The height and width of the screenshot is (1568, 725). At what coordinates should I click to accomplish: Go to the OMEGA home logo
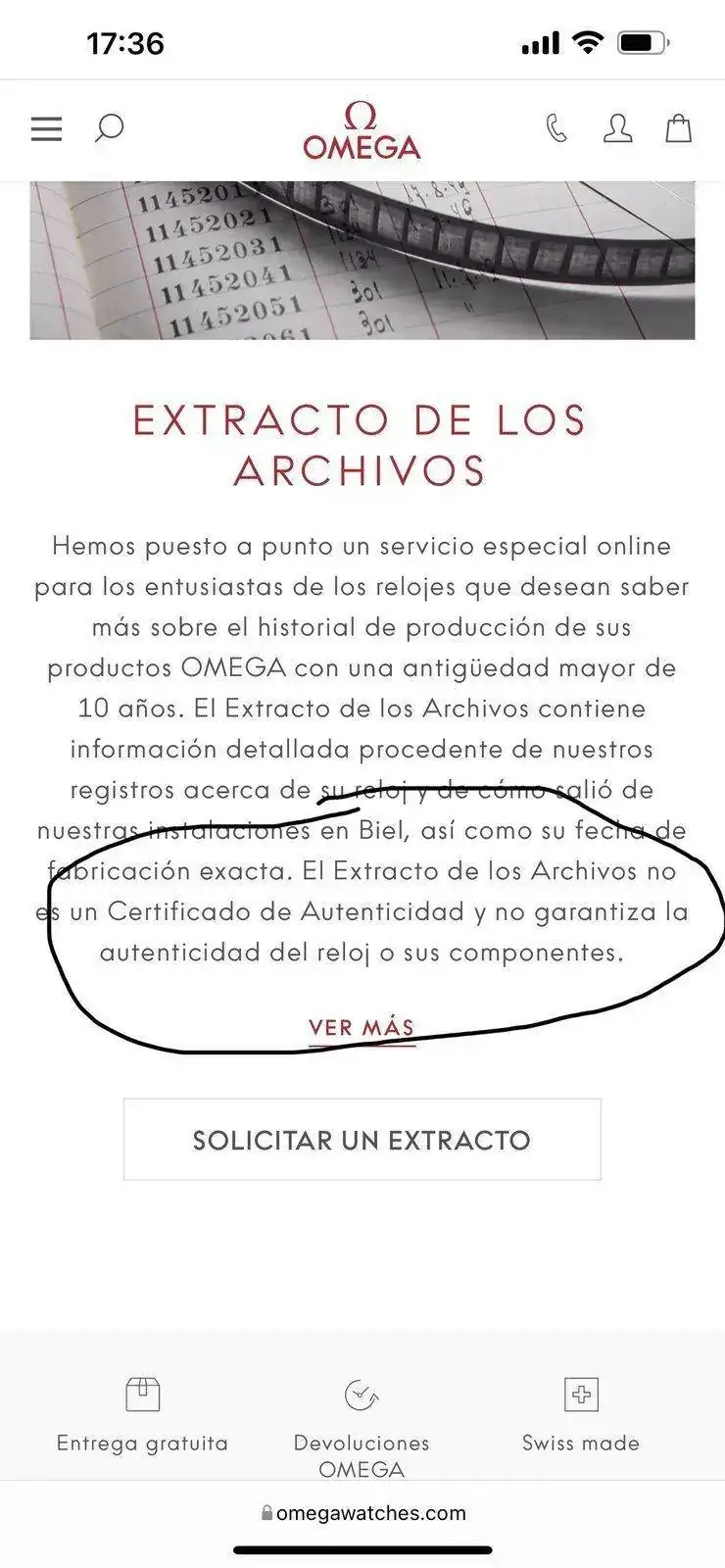[x=362, y=131]
